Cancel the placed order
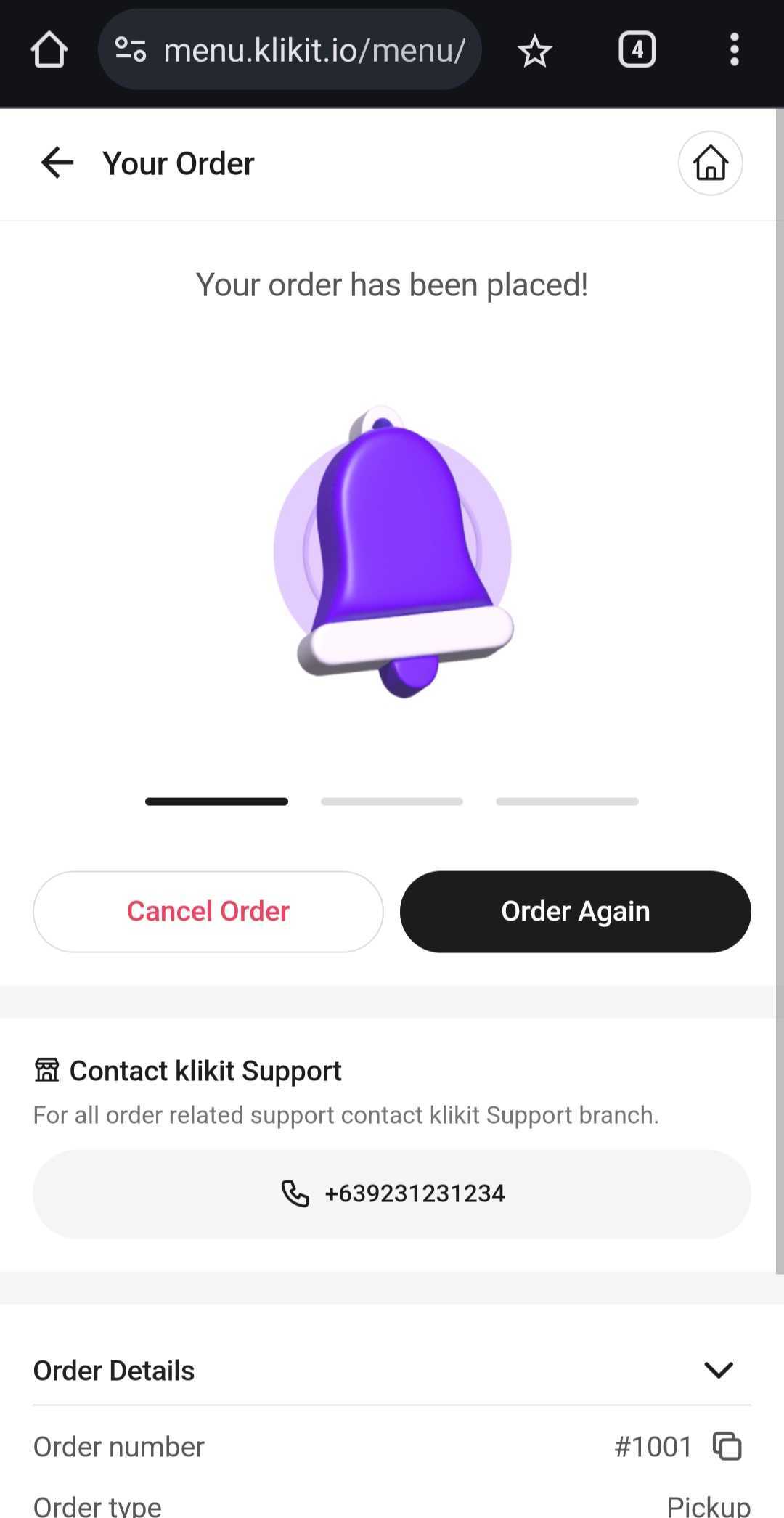The image size is (784, 1518). click(x=208, y=912)
